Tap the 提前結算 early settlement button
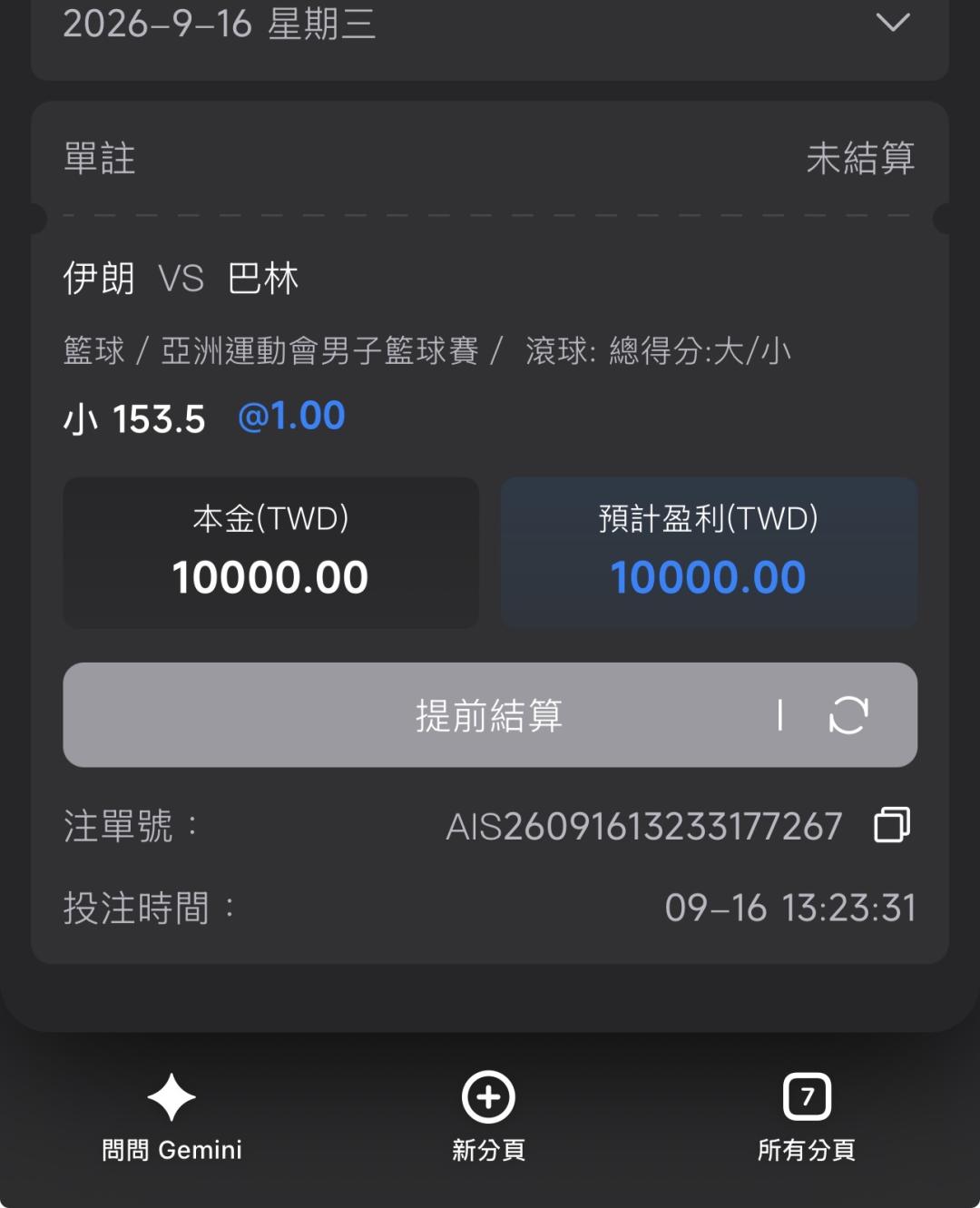This screenshot has height=1208, width=980. (x=490, y=715)
